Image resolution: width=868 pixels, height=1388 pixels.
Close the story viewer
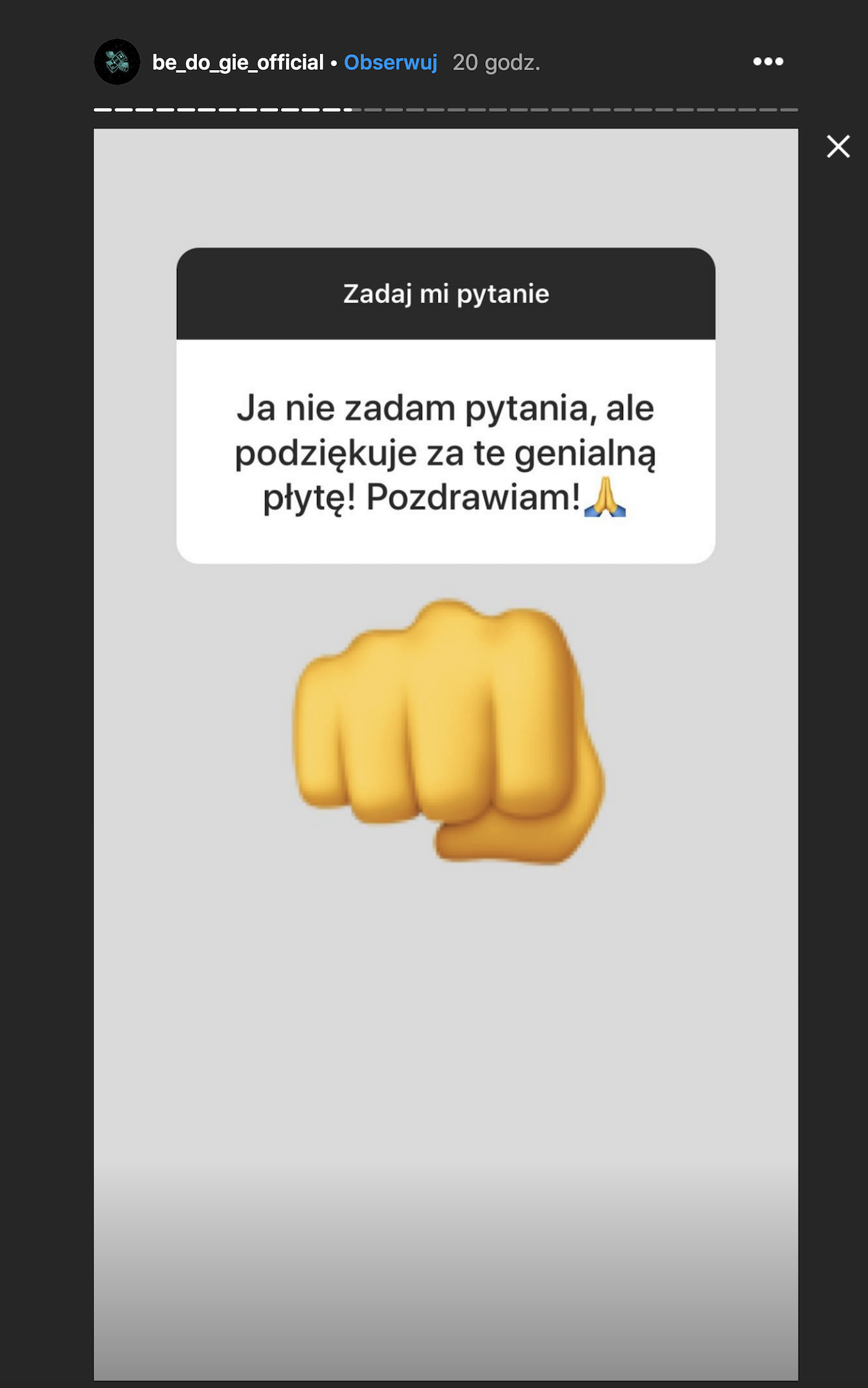point(838,146)
